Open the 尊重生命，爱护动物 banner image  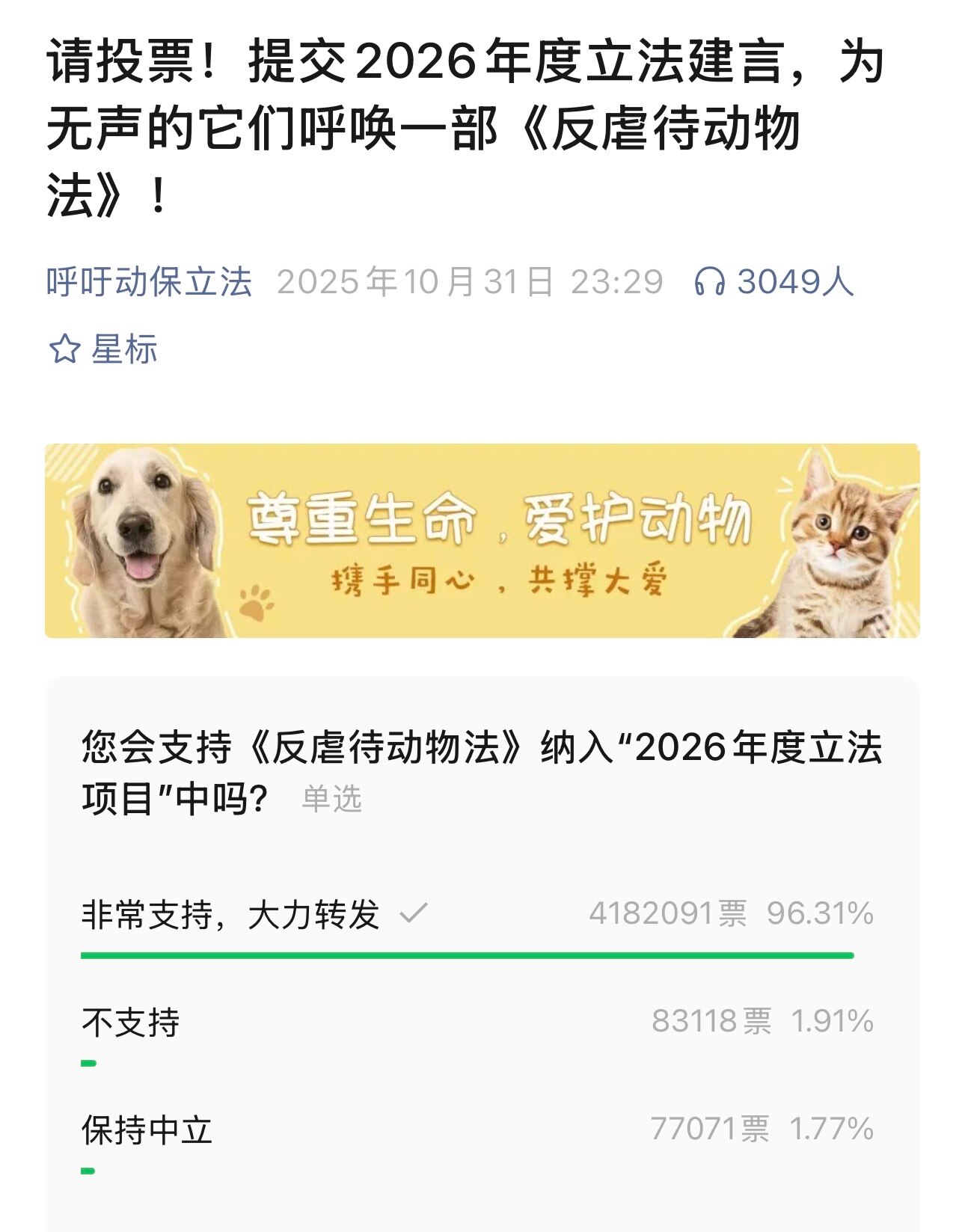tap(482, 541)
